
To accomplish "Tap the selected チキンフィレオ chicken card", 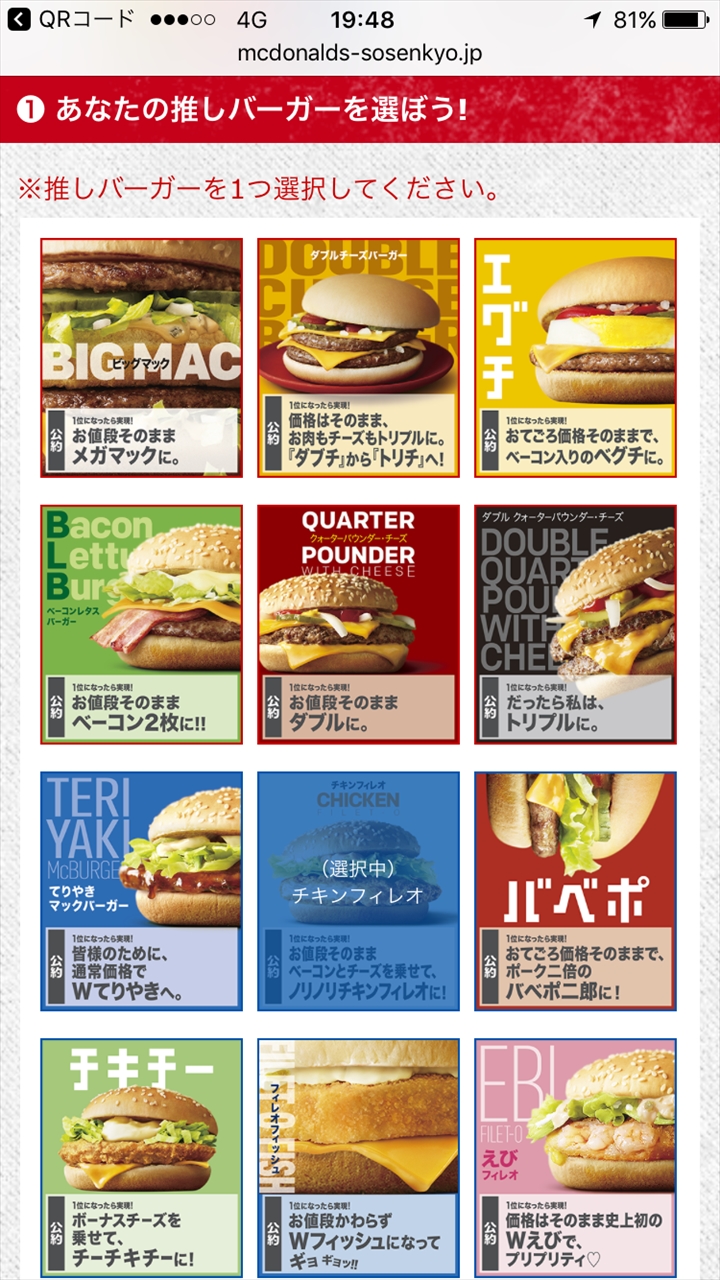I will click(358, 891).
